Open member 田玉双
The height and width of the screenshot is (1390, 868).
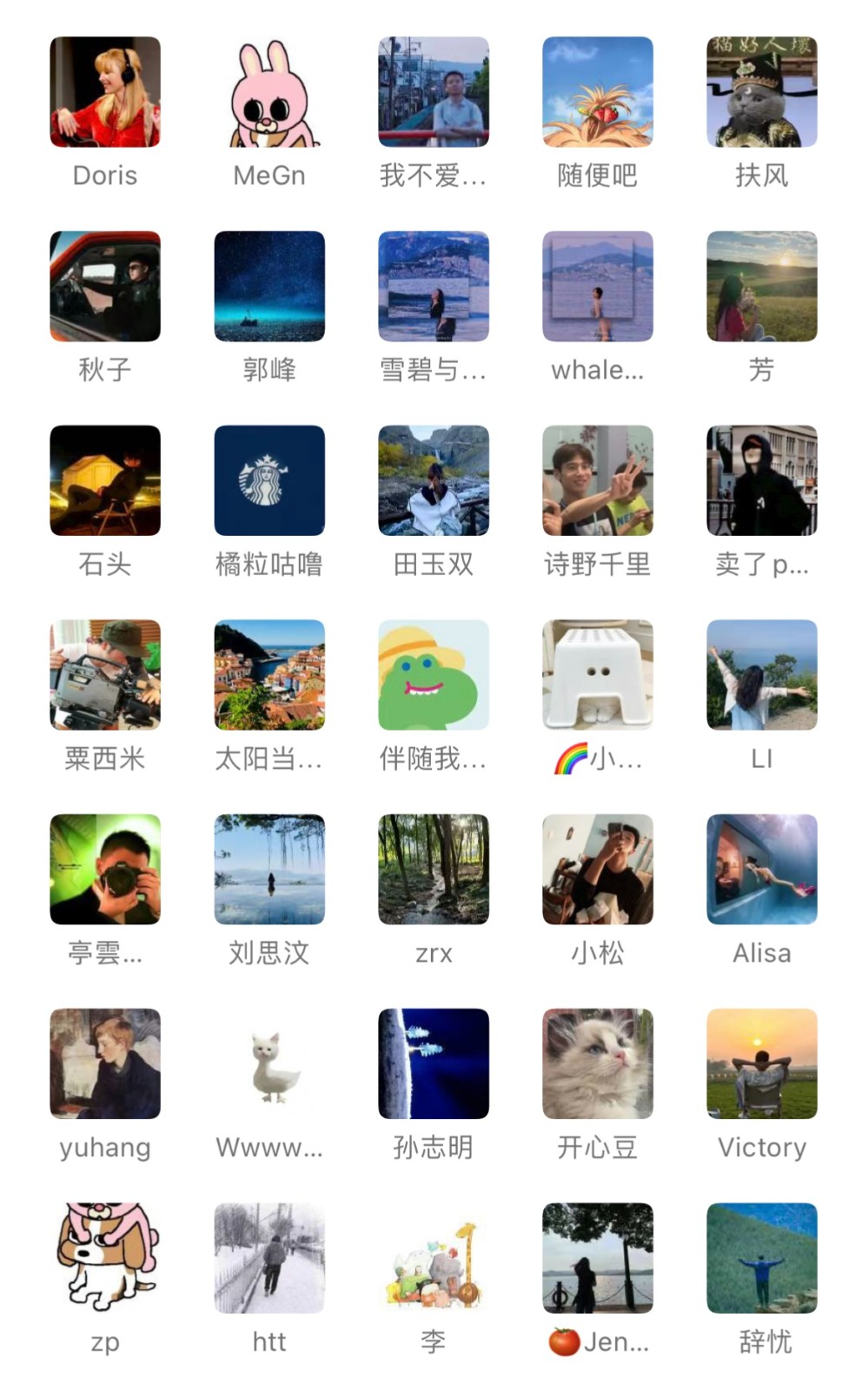click(x=434, y=480)
